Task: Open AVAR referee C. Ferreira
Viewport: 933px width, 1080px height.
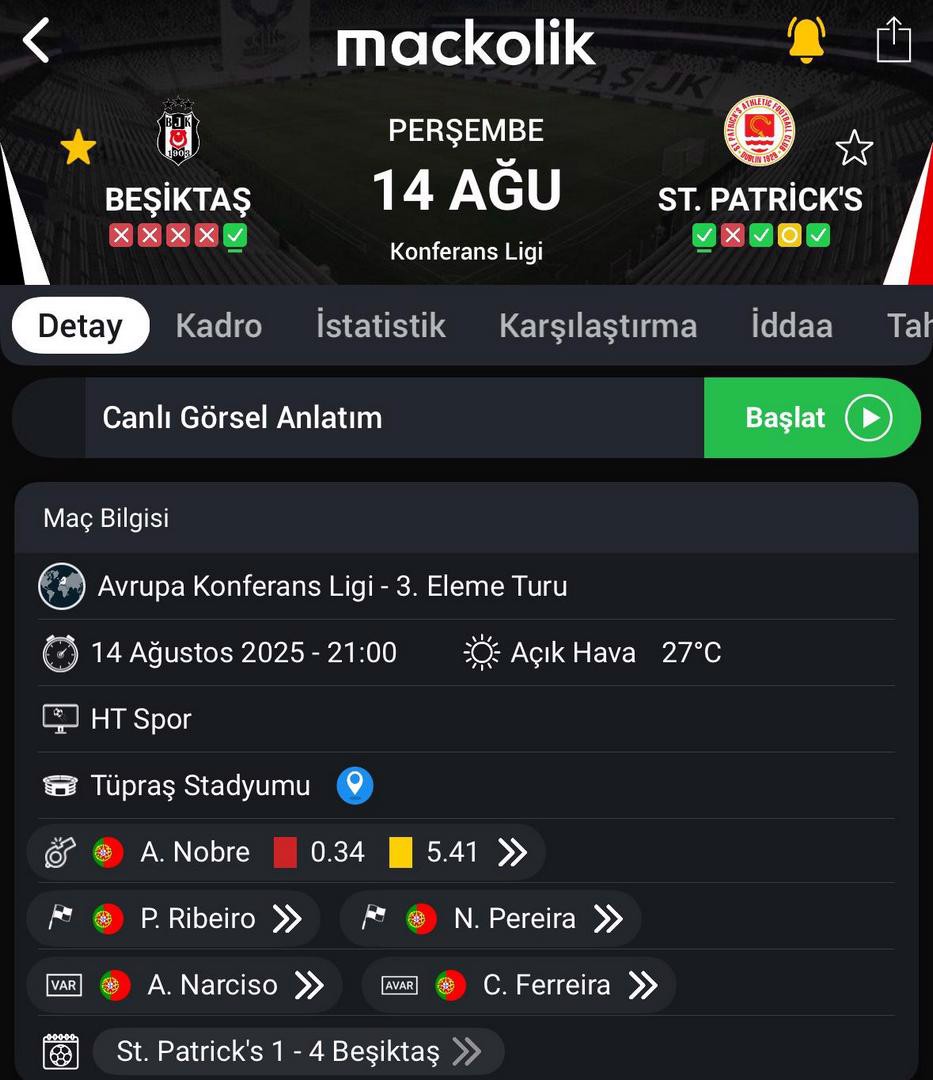Action: click(519, 985)
